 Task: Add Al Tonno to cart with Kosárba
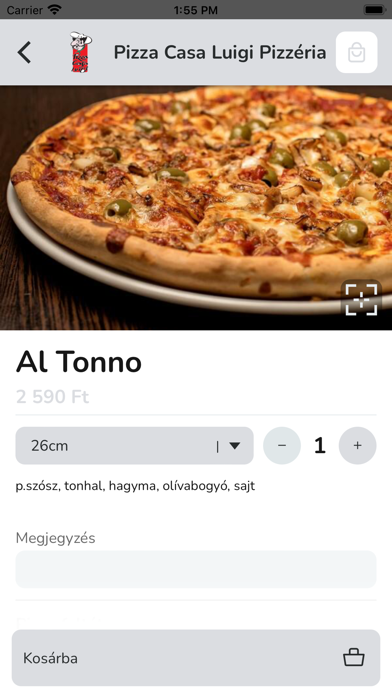point(196,658)
